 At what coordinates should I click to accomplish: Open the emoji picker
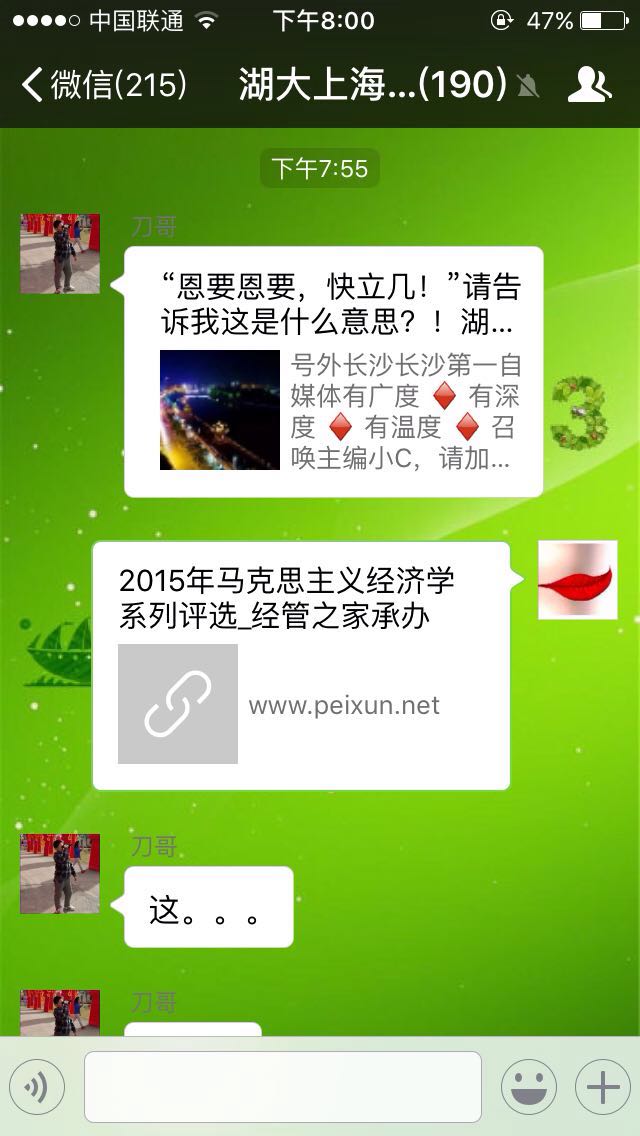click(528, 1087)
